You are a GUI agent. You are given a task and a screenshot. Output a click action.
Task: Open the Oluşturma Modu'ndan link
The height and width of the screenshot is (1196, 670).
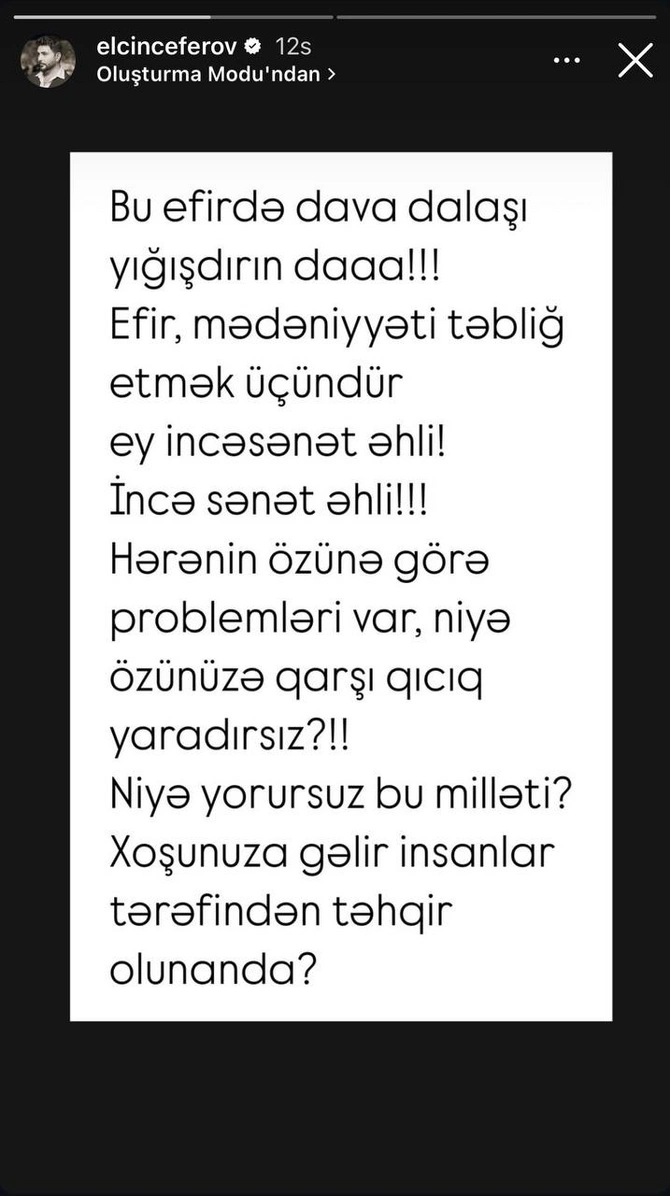click(x=216, y=75)
